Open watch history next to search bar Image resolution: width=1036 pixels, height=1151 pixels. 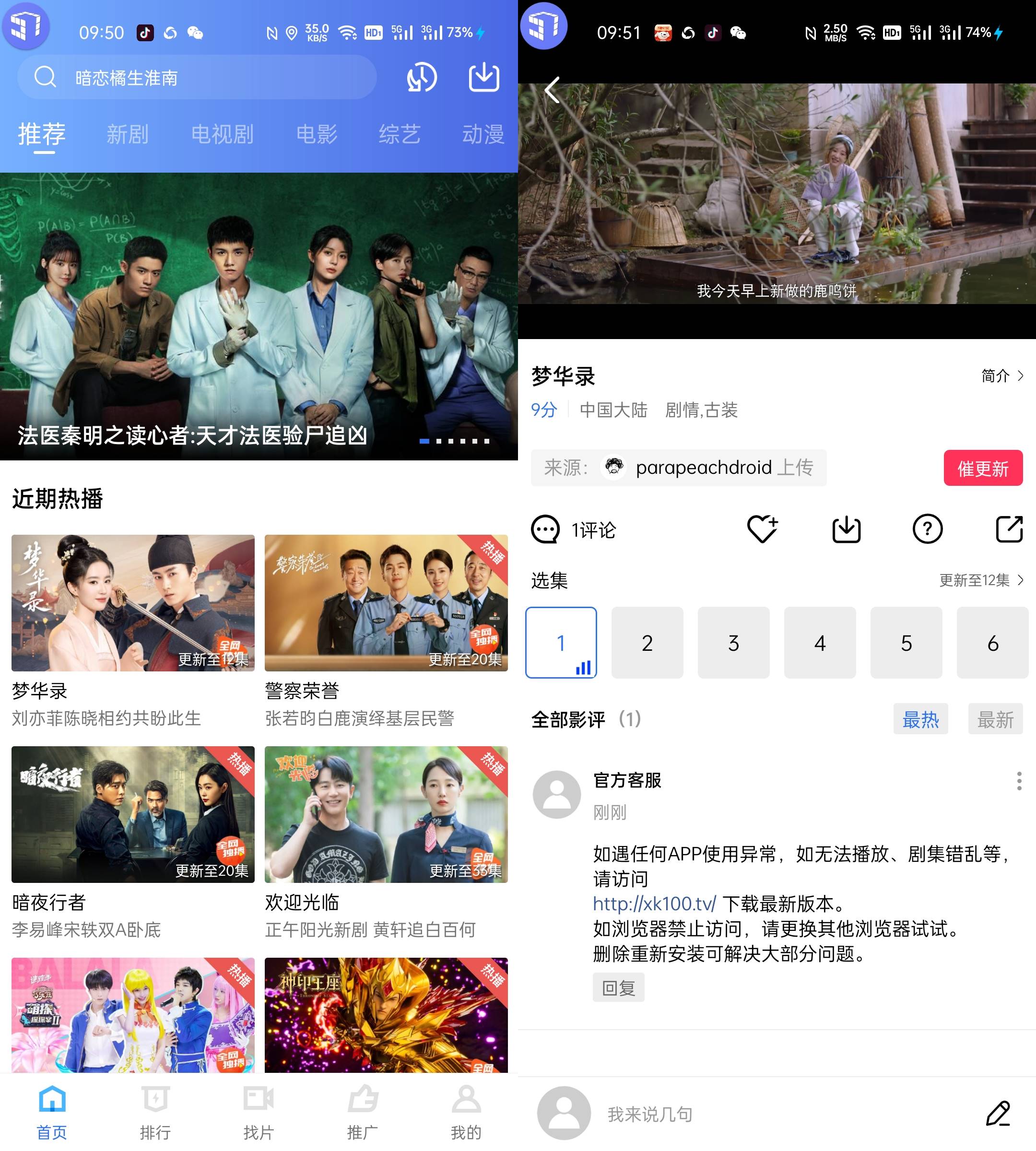(422, 77)
